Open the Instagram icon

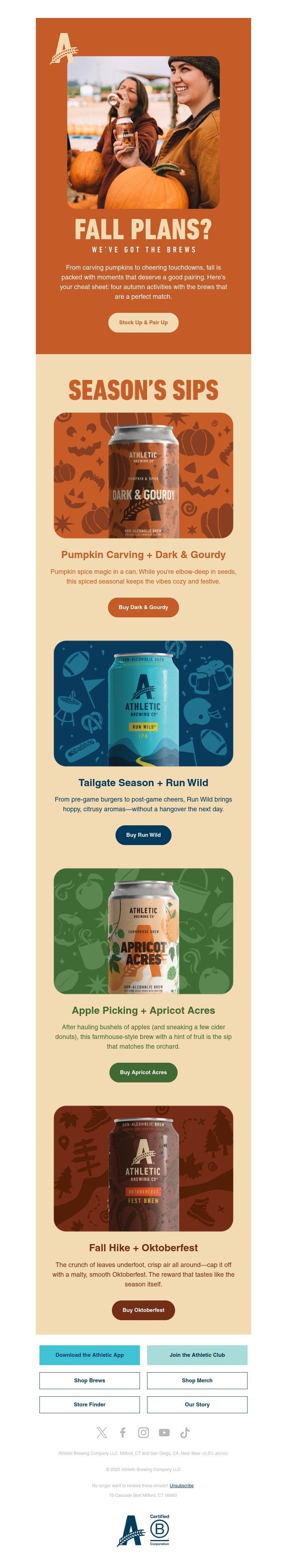click(143, 1433)
